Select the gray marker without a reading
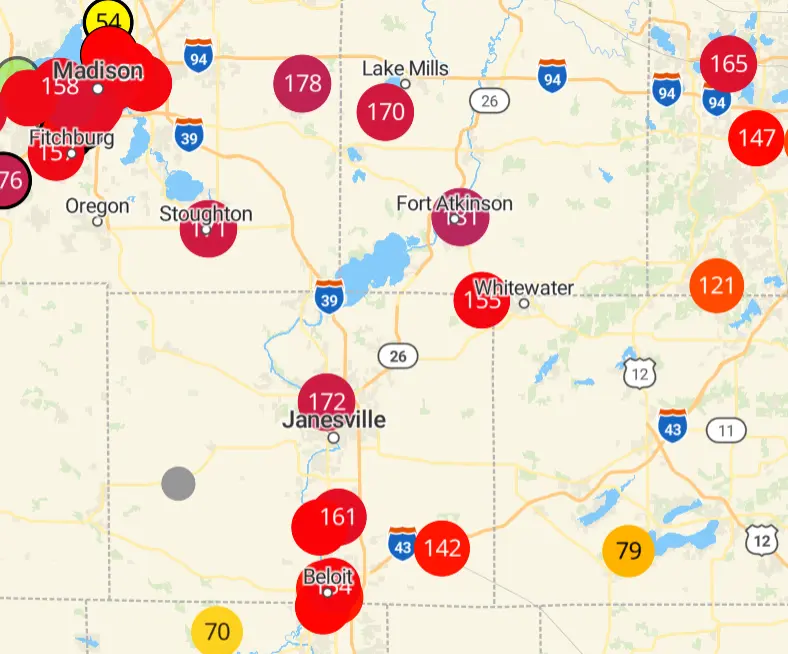Screen dimensions: 788x654 [x=178, y=484]
